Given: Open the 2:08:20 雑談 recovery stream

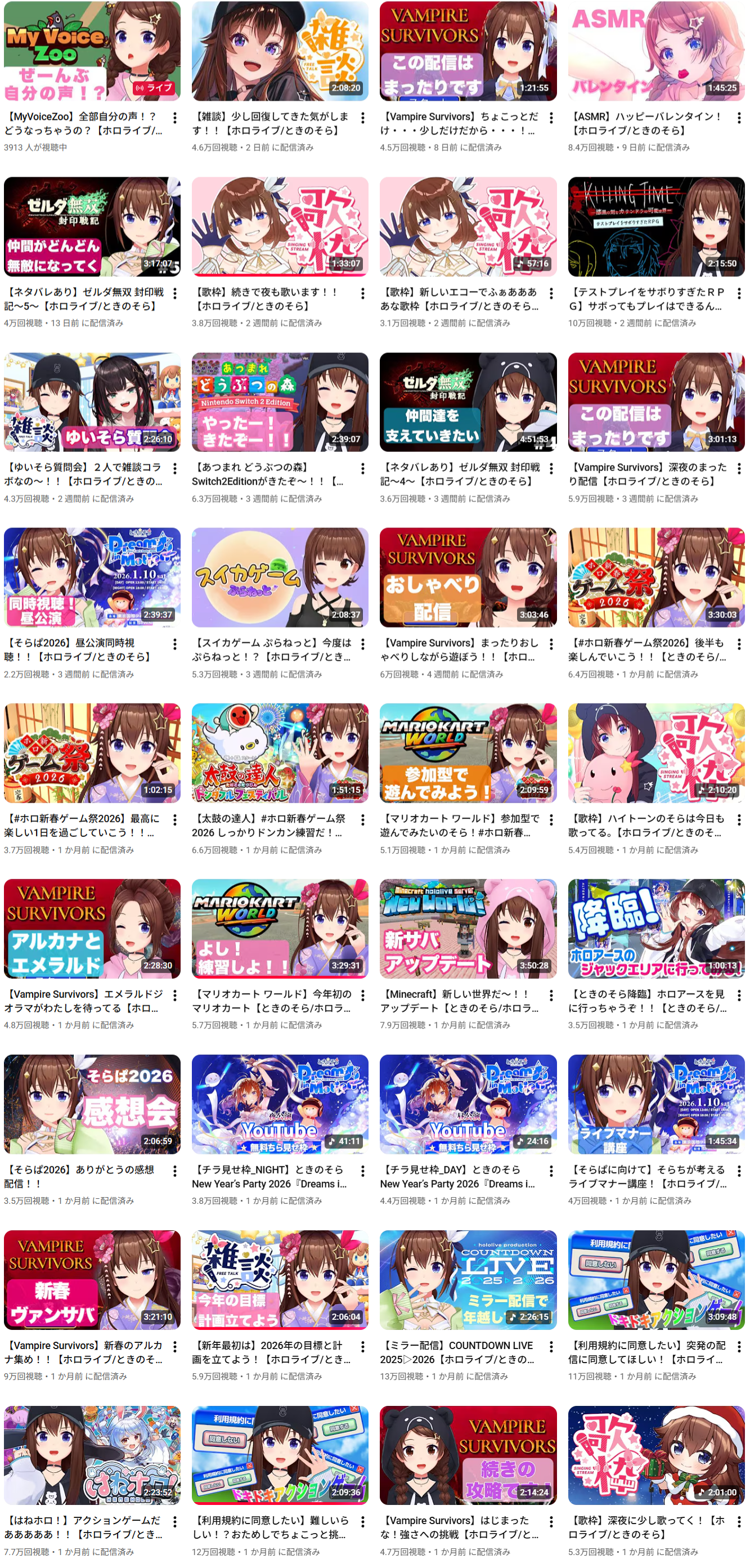Looking at the screenshot, I should [x=280, y=51].
